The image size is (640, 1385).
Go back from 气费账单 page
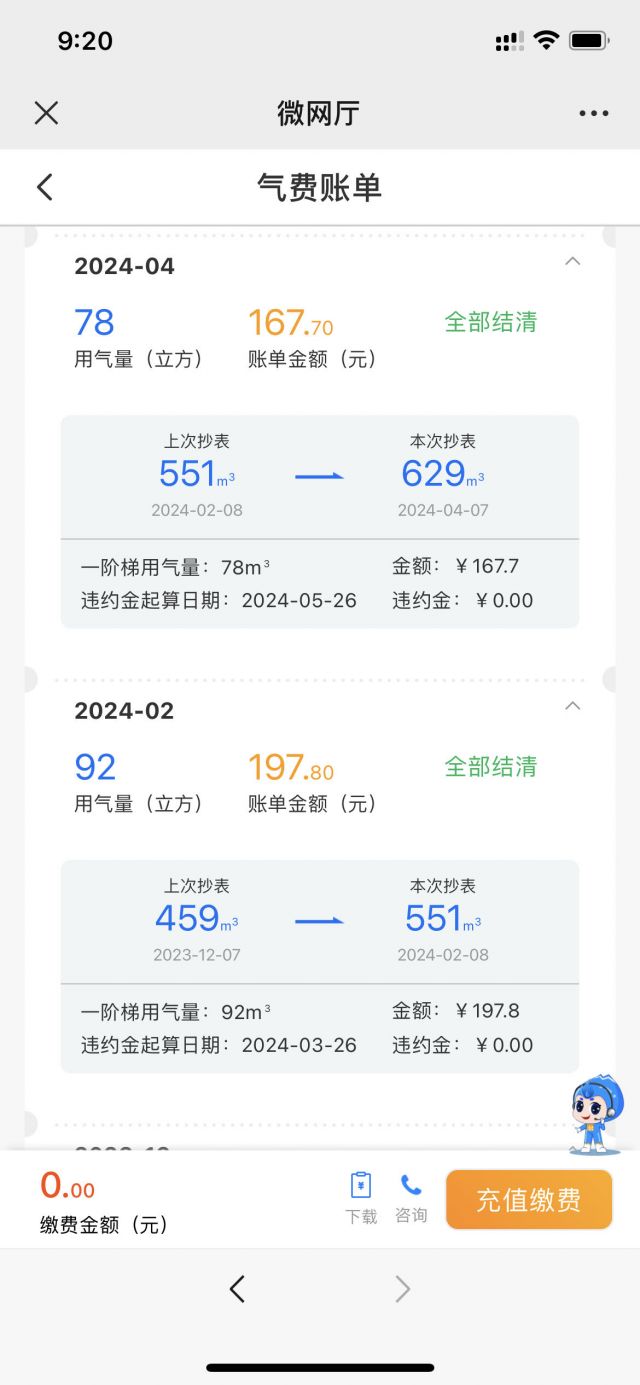(x=44, y=187)
